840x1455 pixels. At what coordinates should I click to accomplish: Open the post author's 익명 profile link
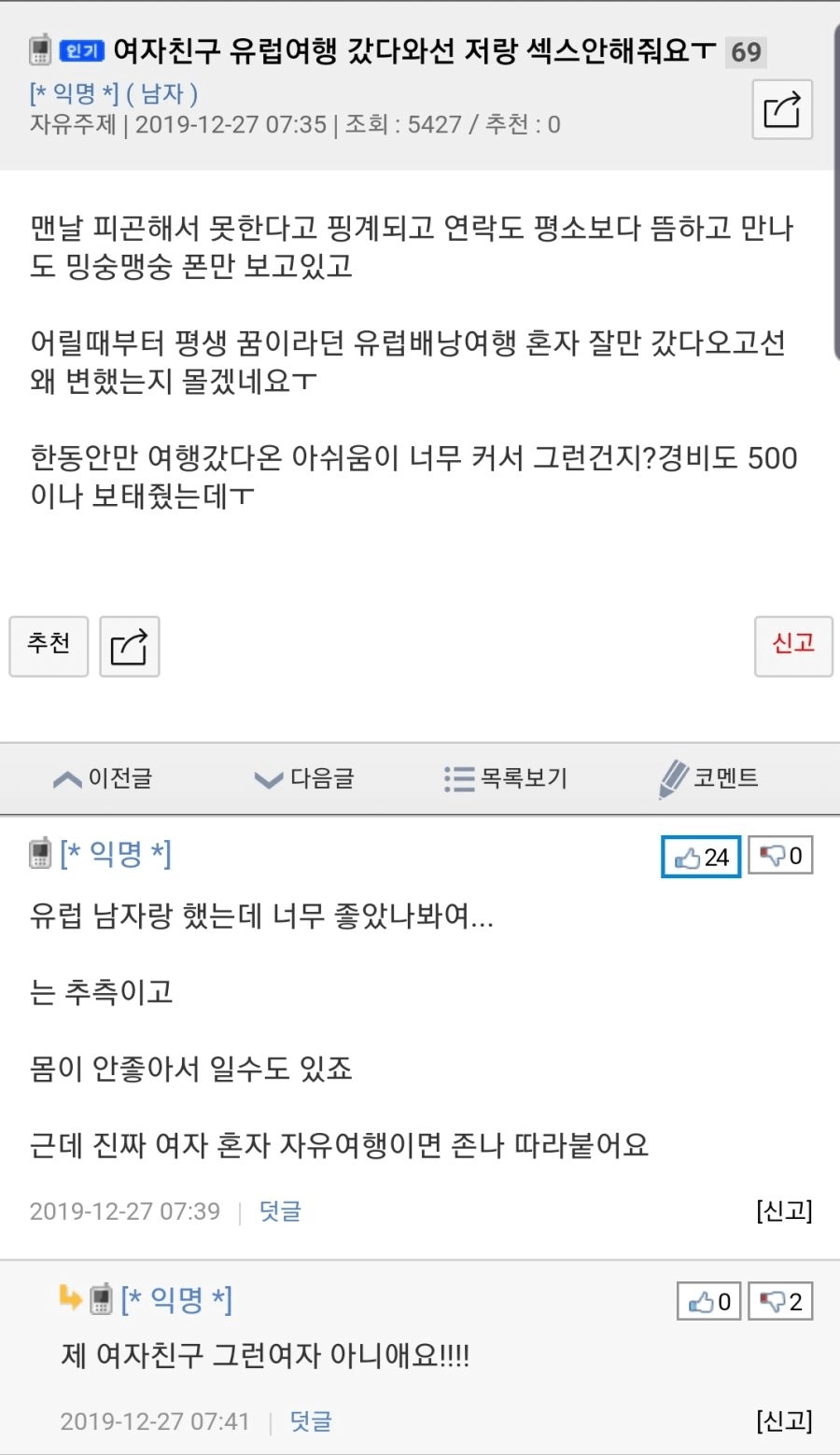[x=75, y=93]
